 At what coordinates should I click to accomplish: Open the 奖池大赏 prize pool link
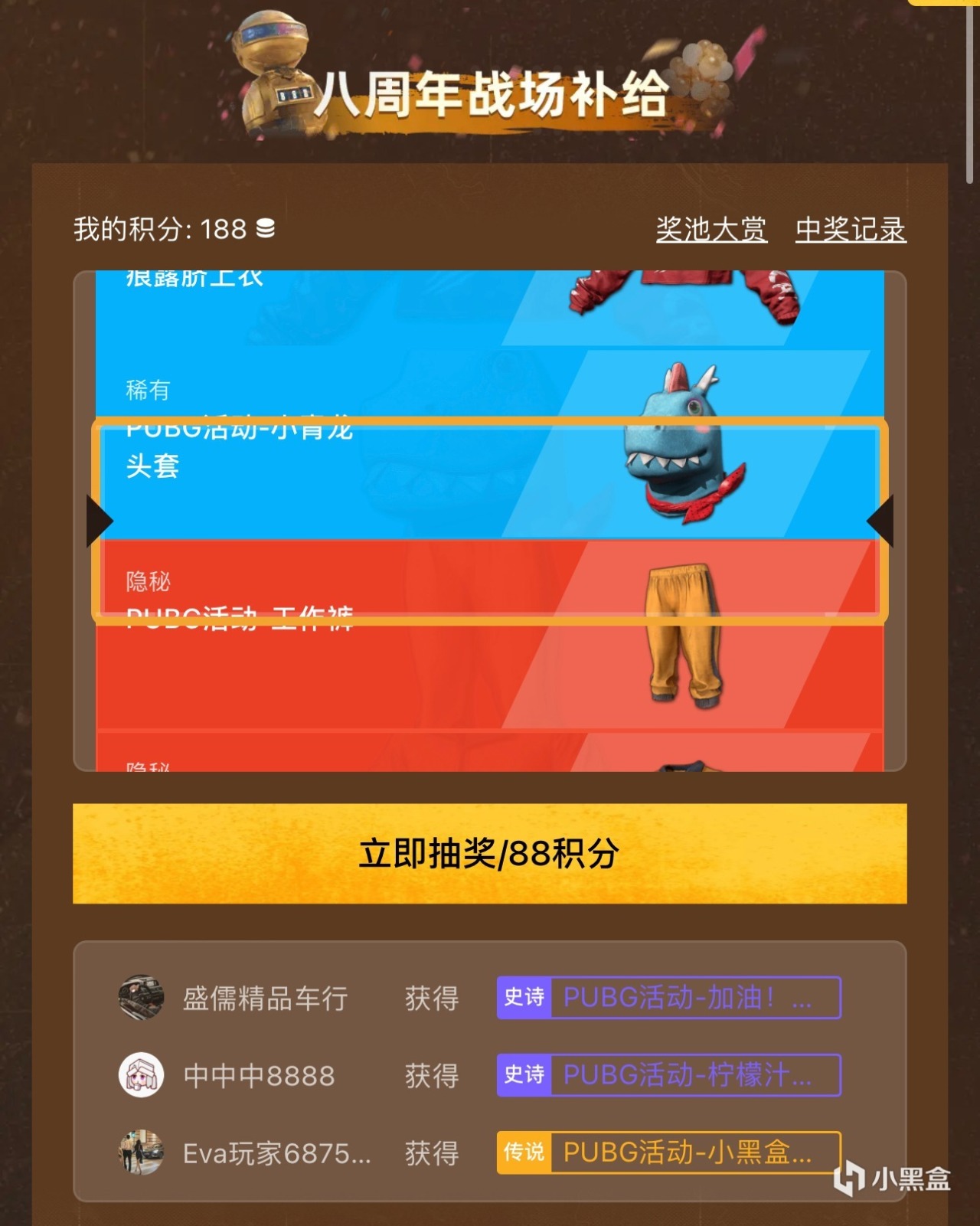pos(710,229)
